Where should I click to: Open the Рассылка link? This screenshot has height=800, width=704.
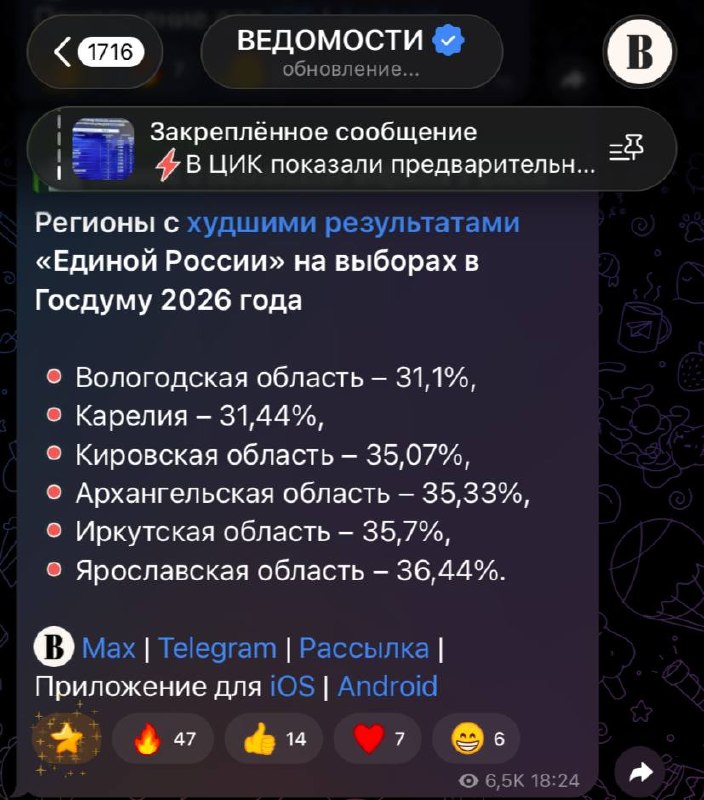tap(364, 648)
